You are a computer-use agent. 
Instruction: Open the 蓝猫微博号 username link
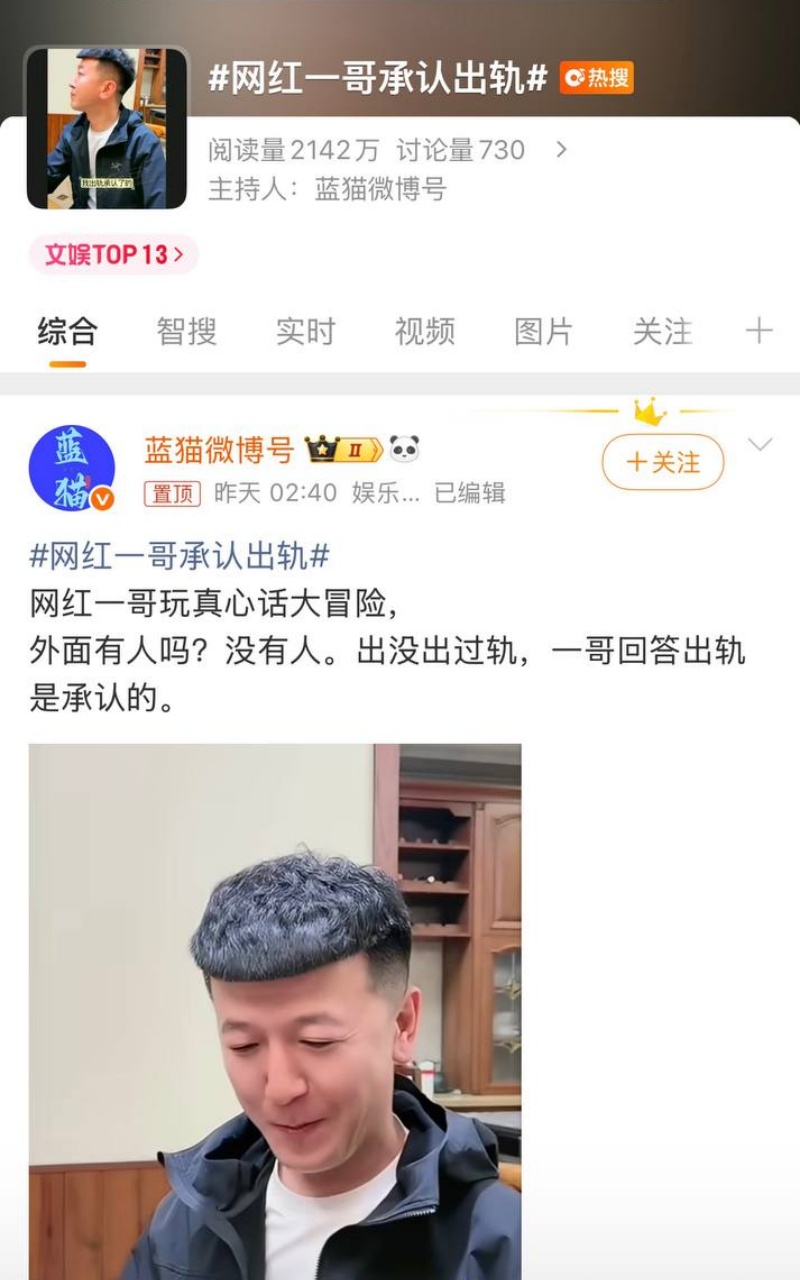coord(219,450)
